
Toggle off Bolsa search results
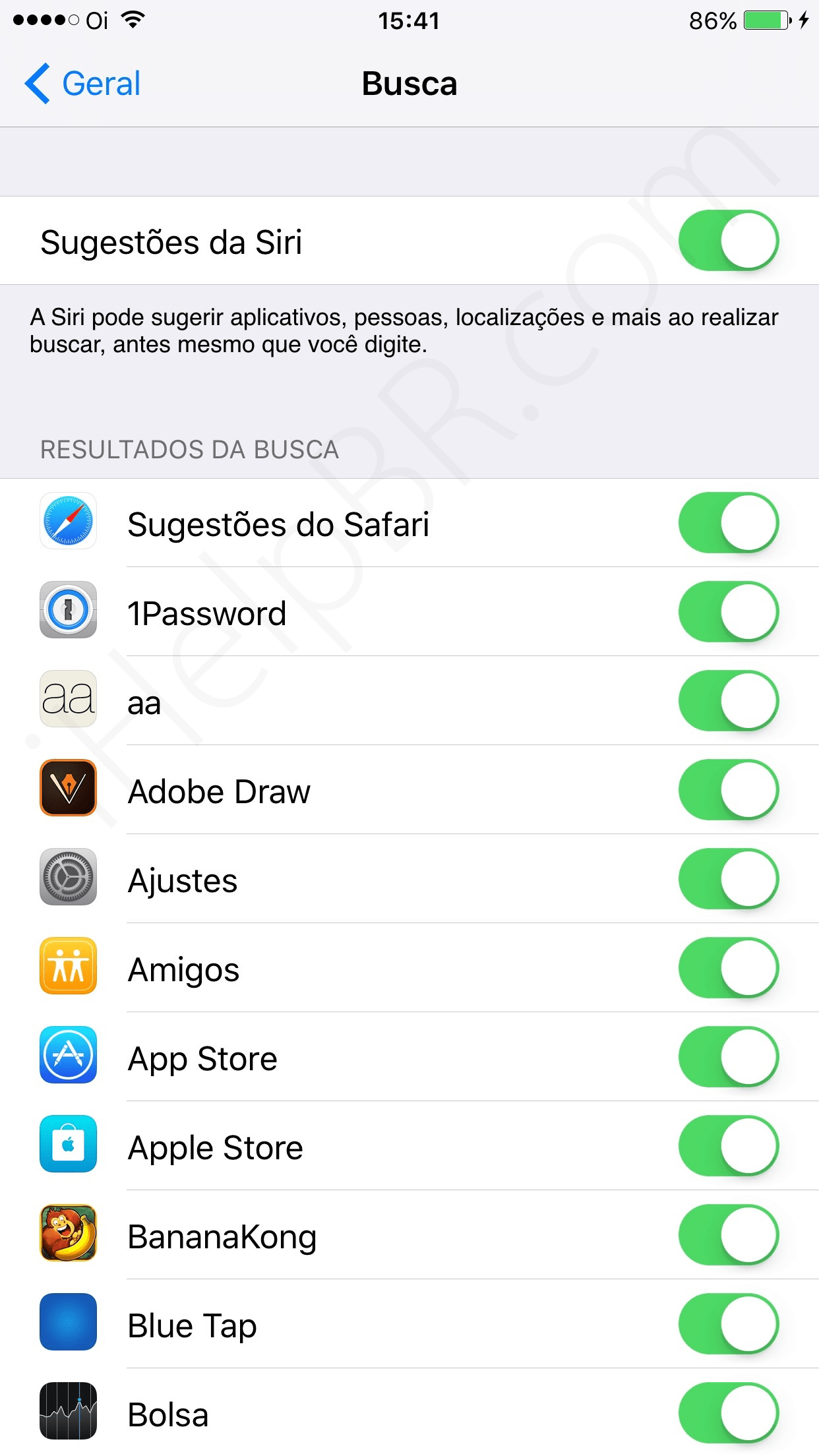coord(728,1413)
